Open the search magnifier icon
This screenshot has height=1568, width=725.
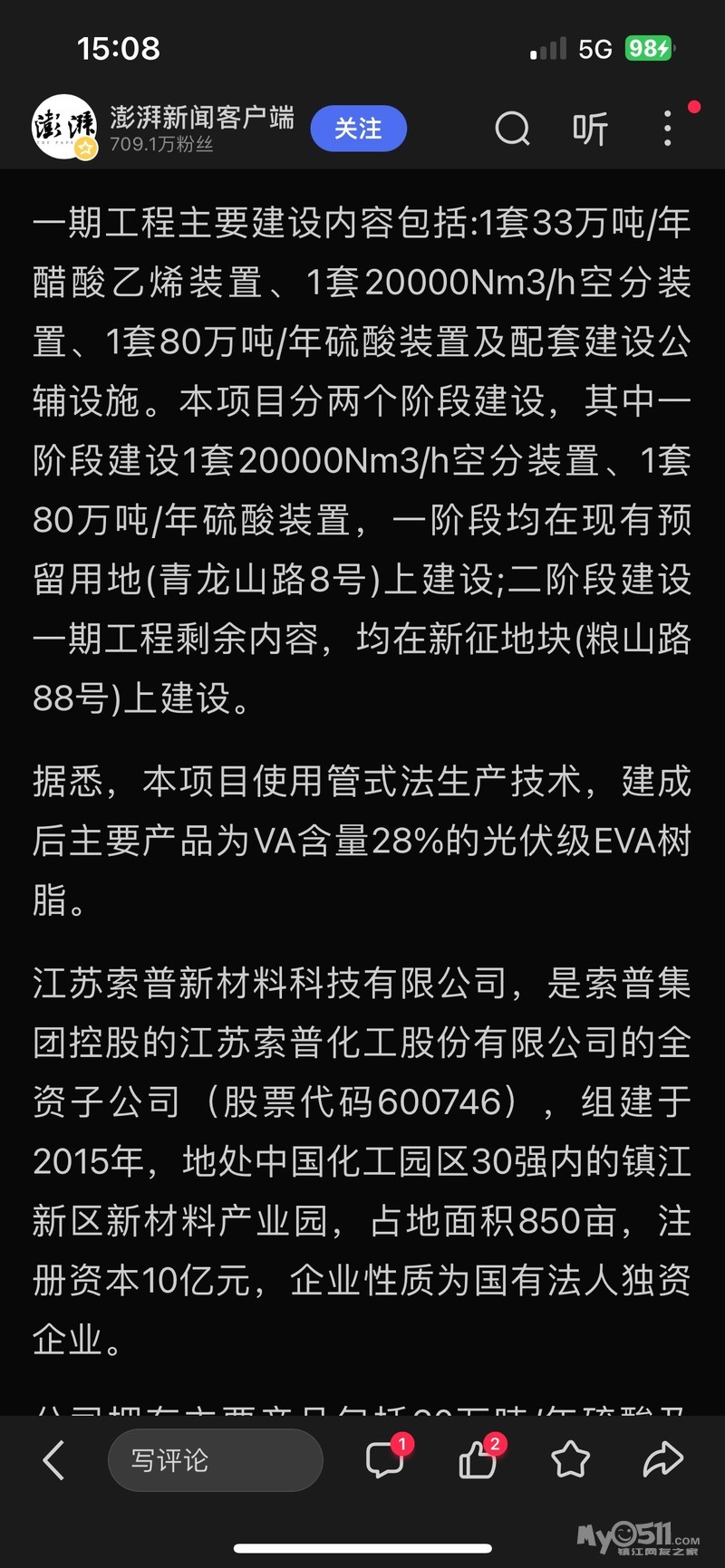tap(512, 129)
